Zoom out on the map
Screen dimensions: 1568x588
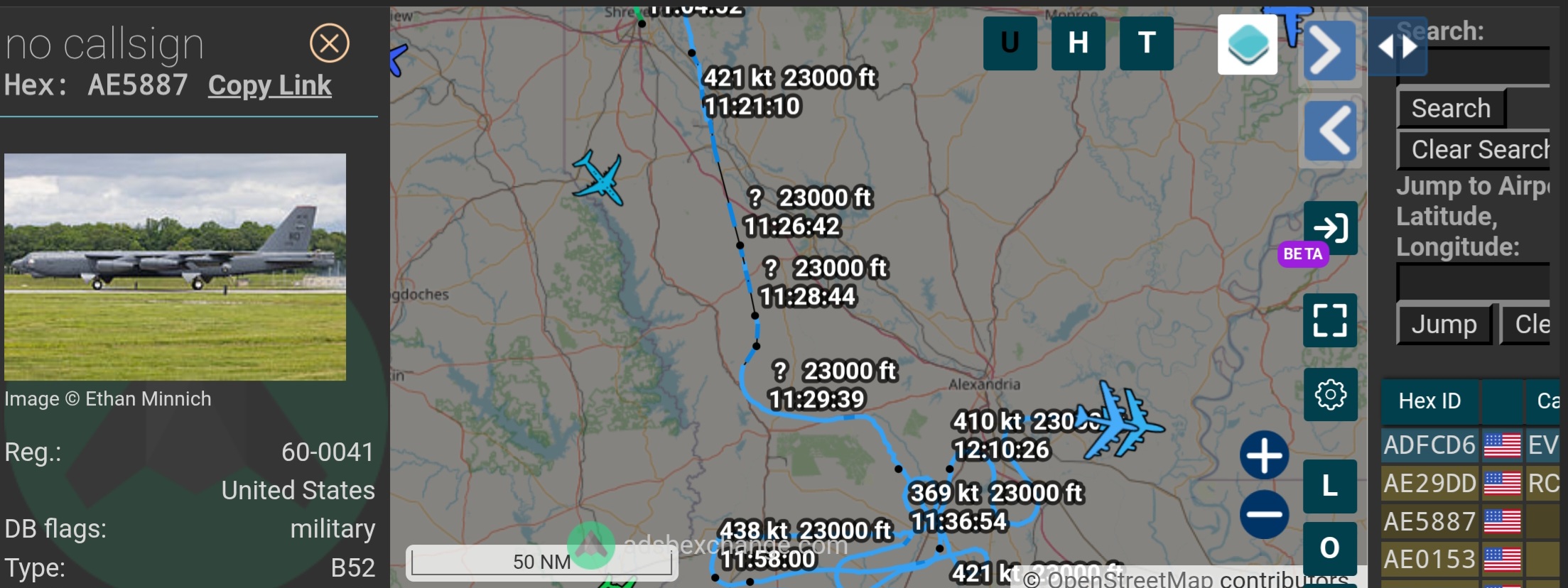[1265, 514]
